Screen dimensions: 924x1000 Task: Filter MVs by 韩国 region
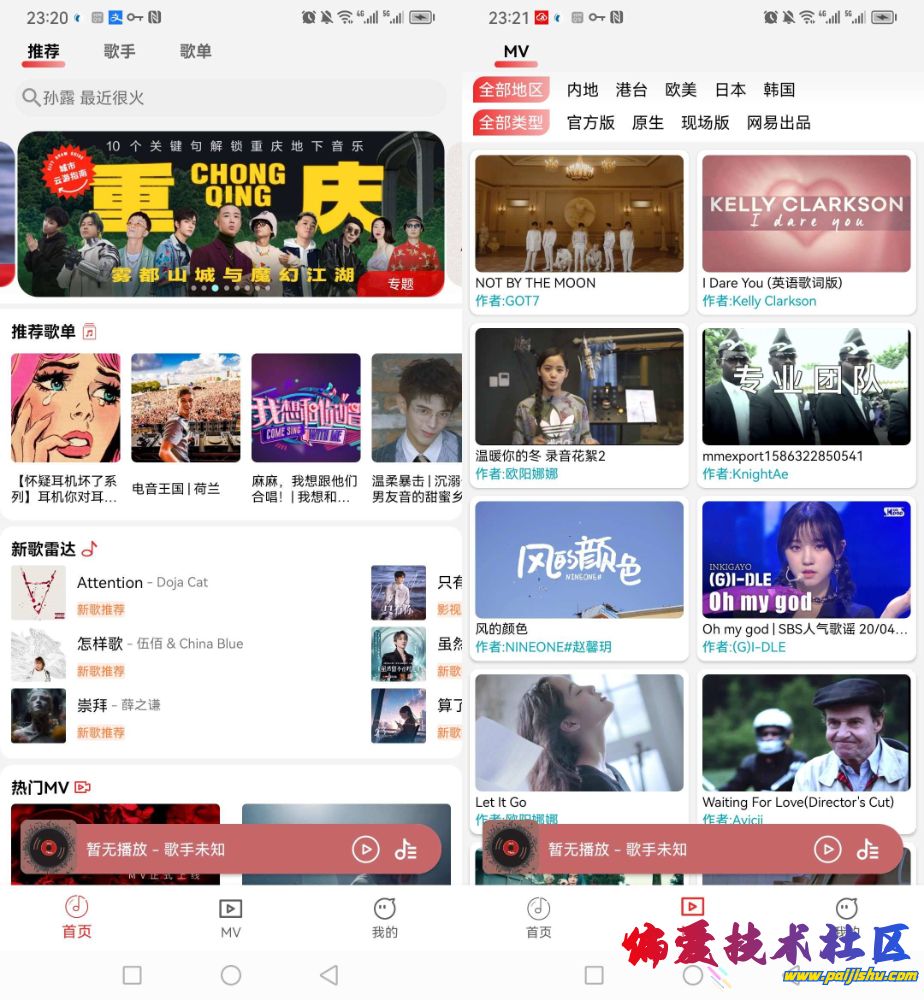(778, 90)
